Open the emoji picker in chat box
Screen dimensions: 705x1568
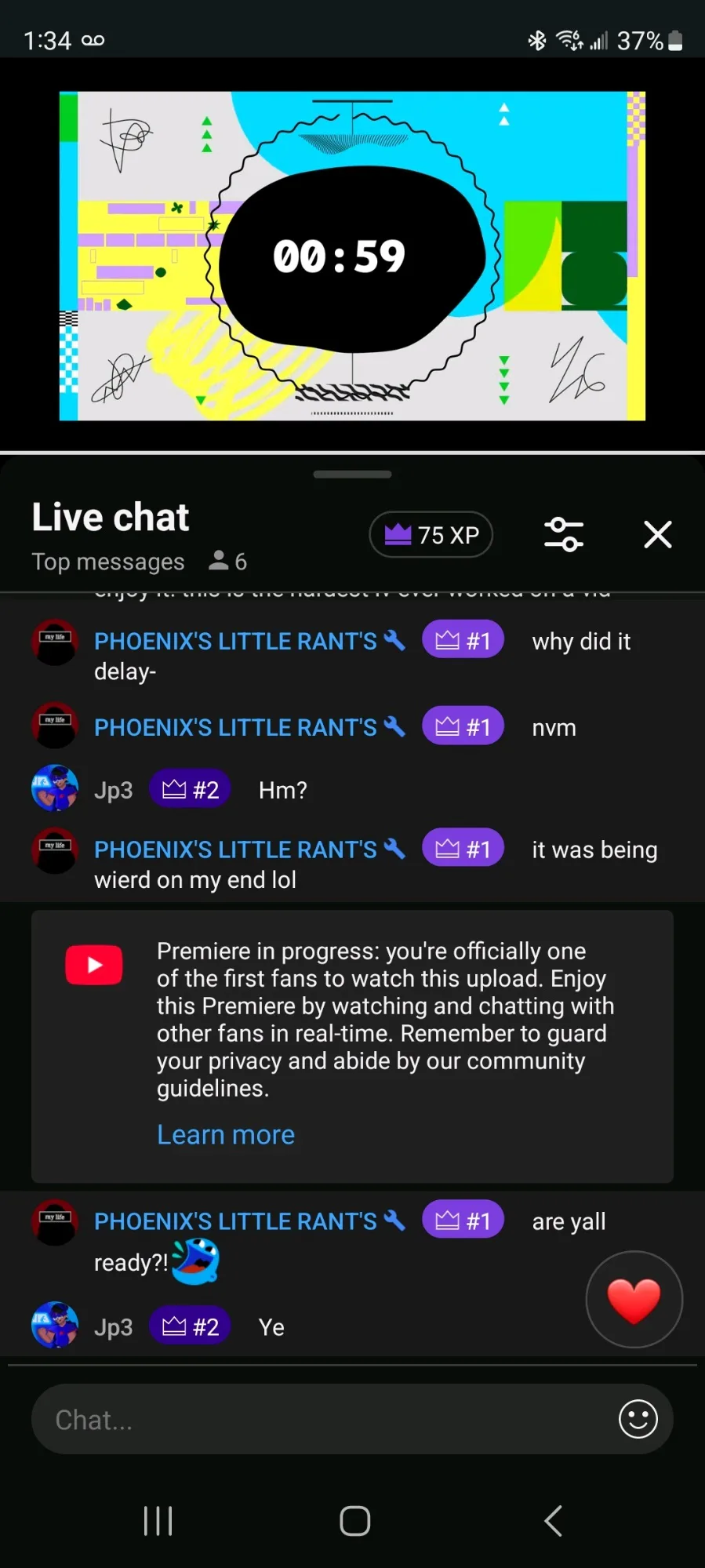pyautogui.click(x=638, y=1419)
